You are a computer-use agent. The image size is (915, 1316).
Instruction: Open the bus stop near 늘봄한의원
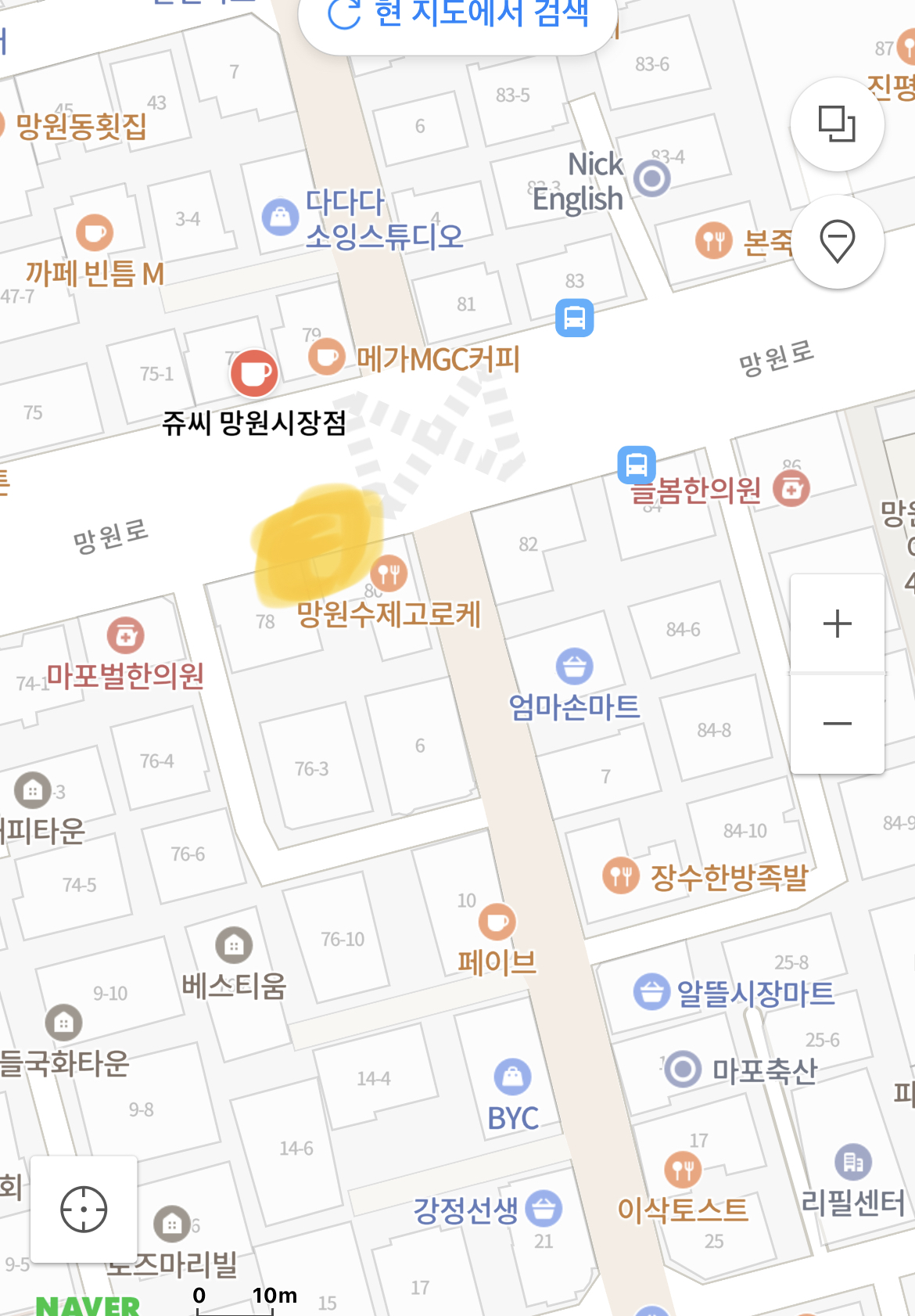[637, 465]
